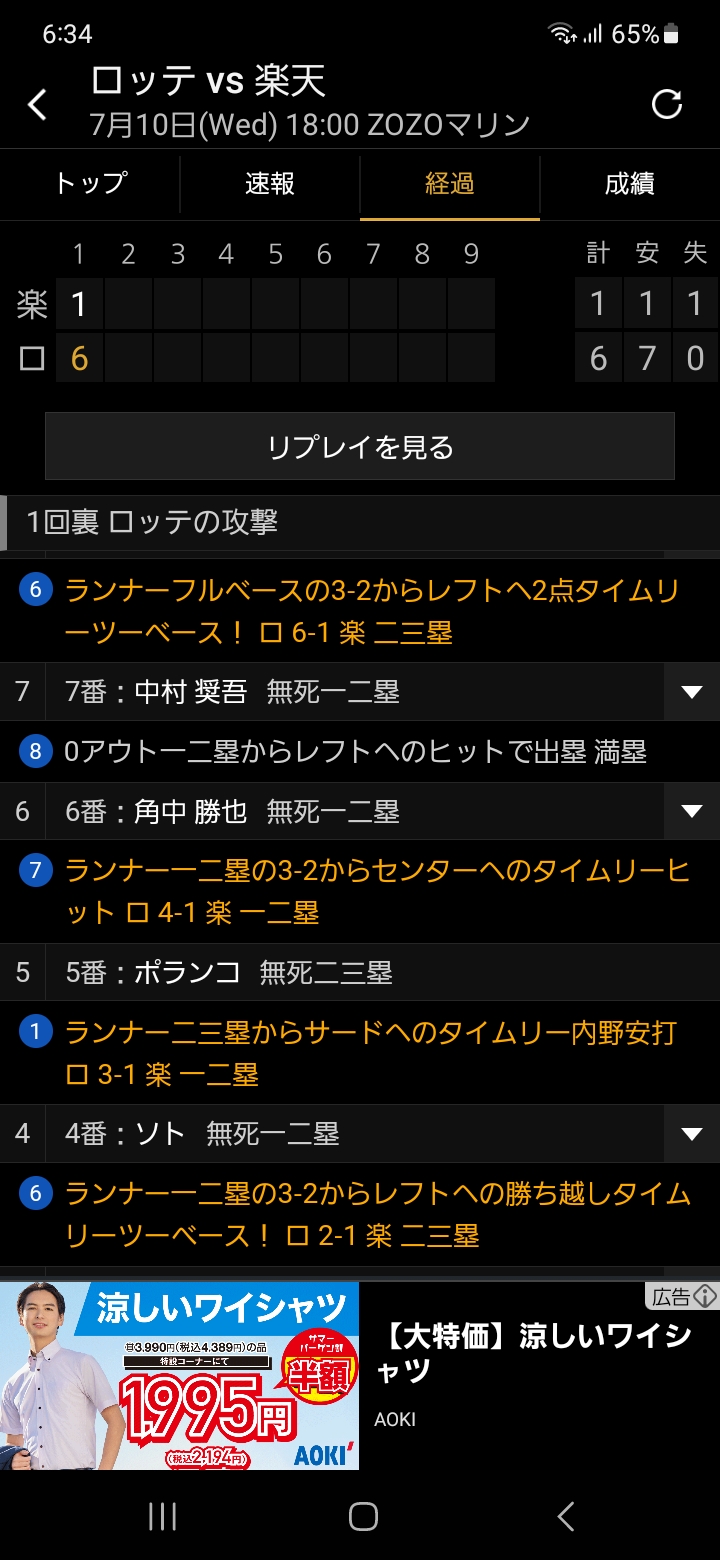This screenshot has height=1560, width=720.
Task: Expand the 7番 中村 奨吾 at-bat details
Action: (x=692, y=691)
